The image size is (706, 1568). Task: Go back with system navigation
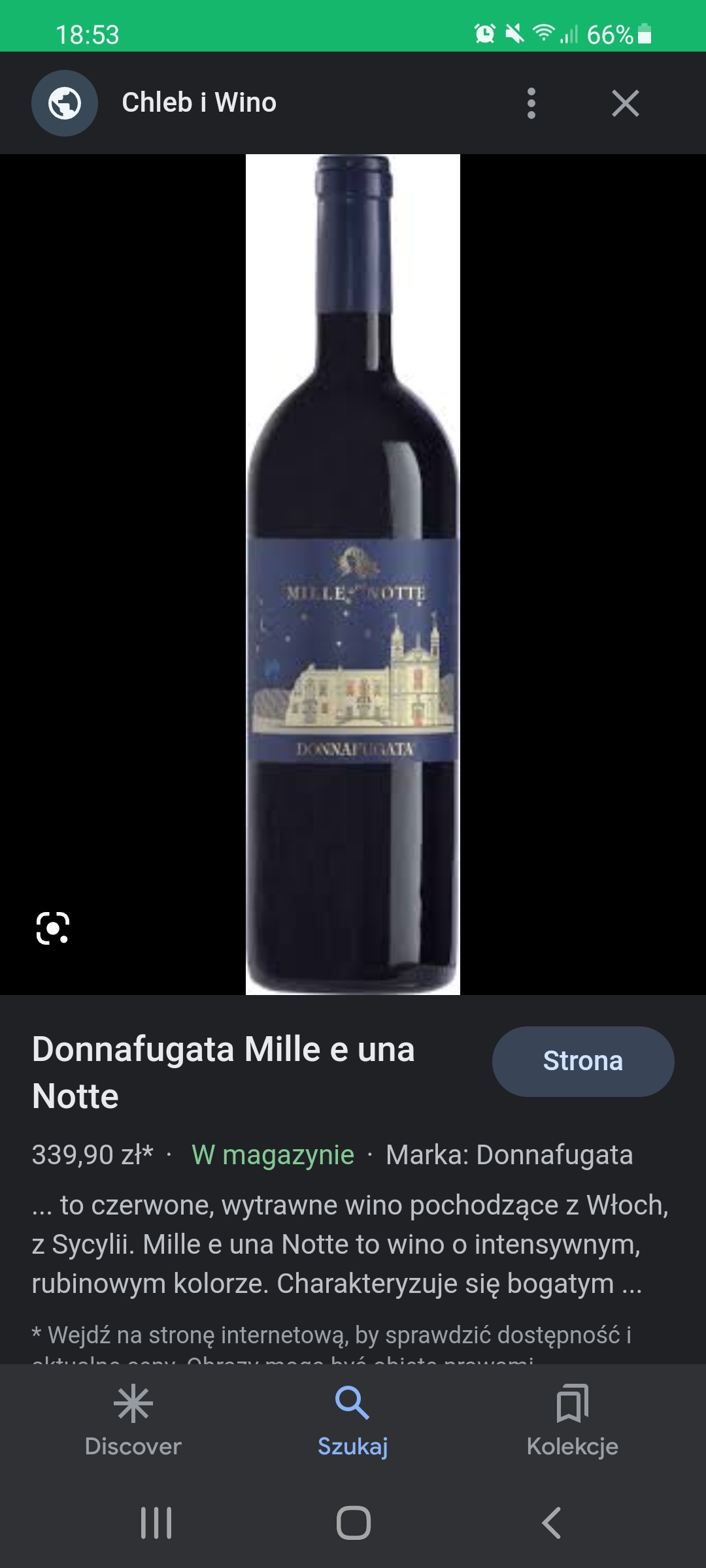pyautogui.click(x=551, y=1523)
